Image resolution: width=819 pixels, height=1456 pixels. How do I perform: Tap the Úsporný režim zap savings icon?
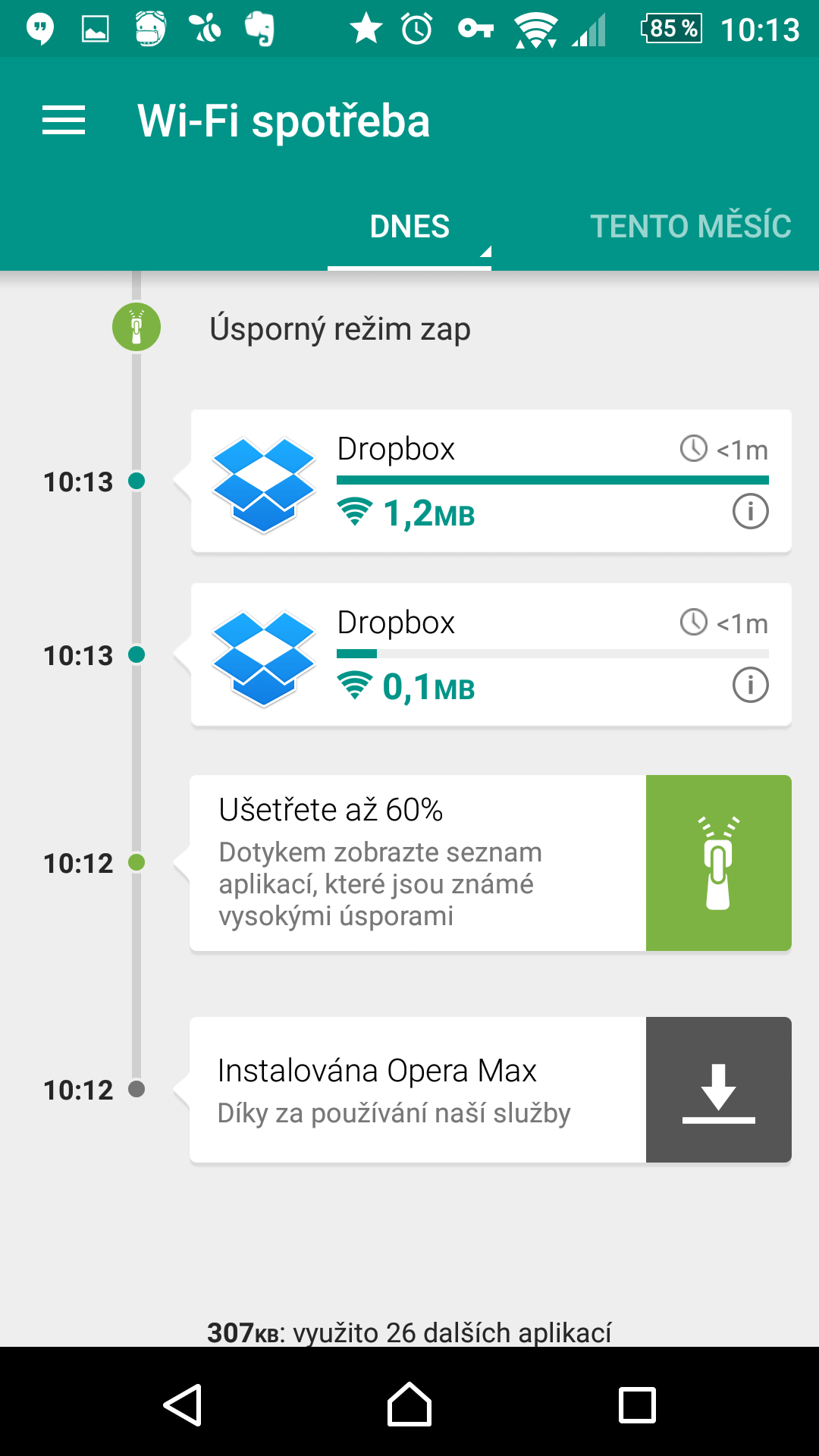coord(136,327)
